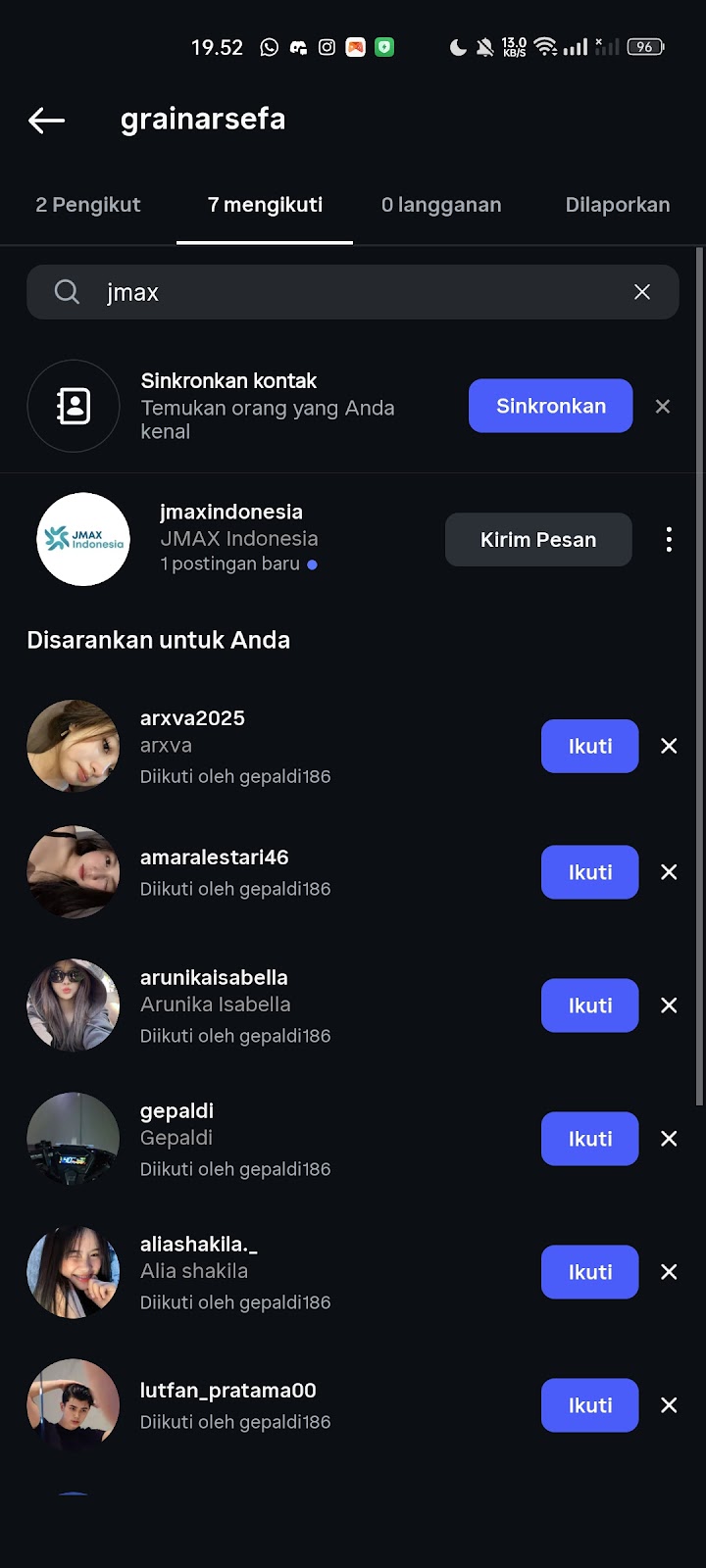Follow aliashakila._ account
The width and height of the screenshot is (706, 1568).
click(589, 1272)
